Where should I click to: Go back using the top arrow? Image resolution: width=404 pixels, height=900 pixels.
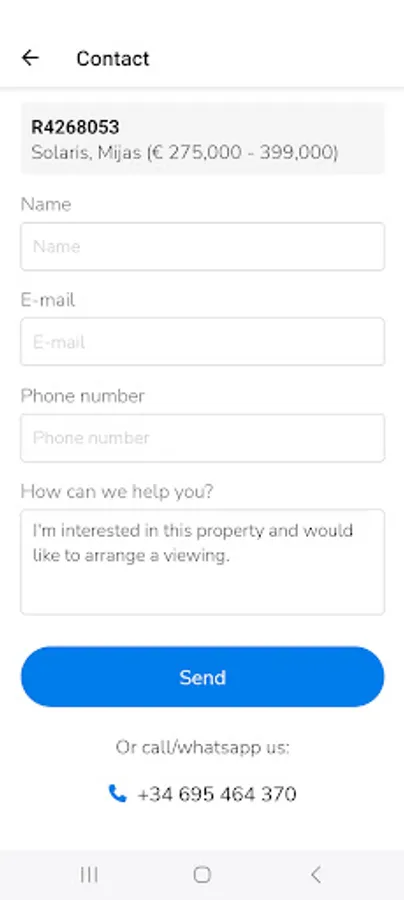click(30, 57)
